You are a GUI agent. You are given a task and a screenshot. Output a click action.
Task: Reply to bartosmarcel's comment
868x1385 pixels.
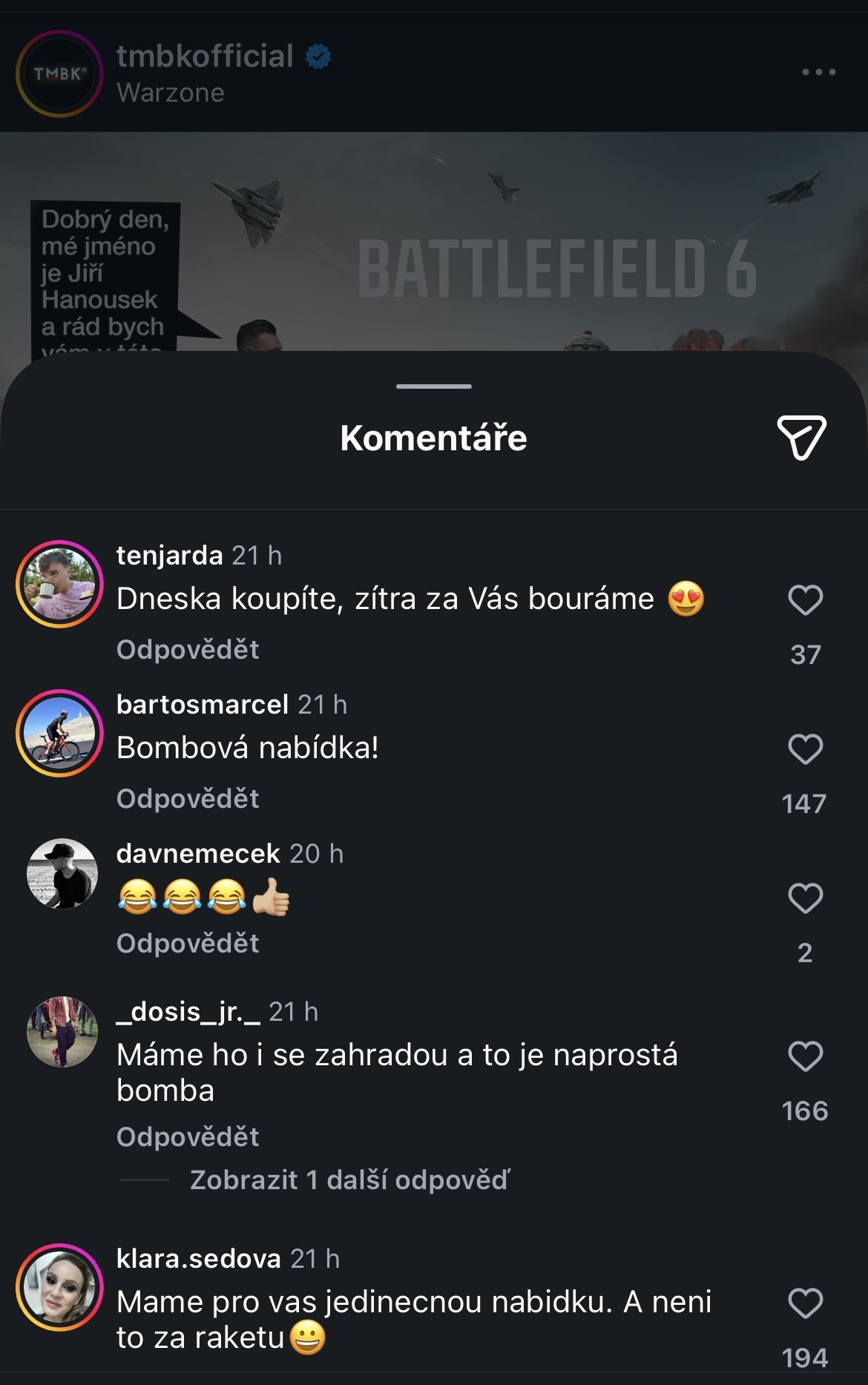pos(188,799)
